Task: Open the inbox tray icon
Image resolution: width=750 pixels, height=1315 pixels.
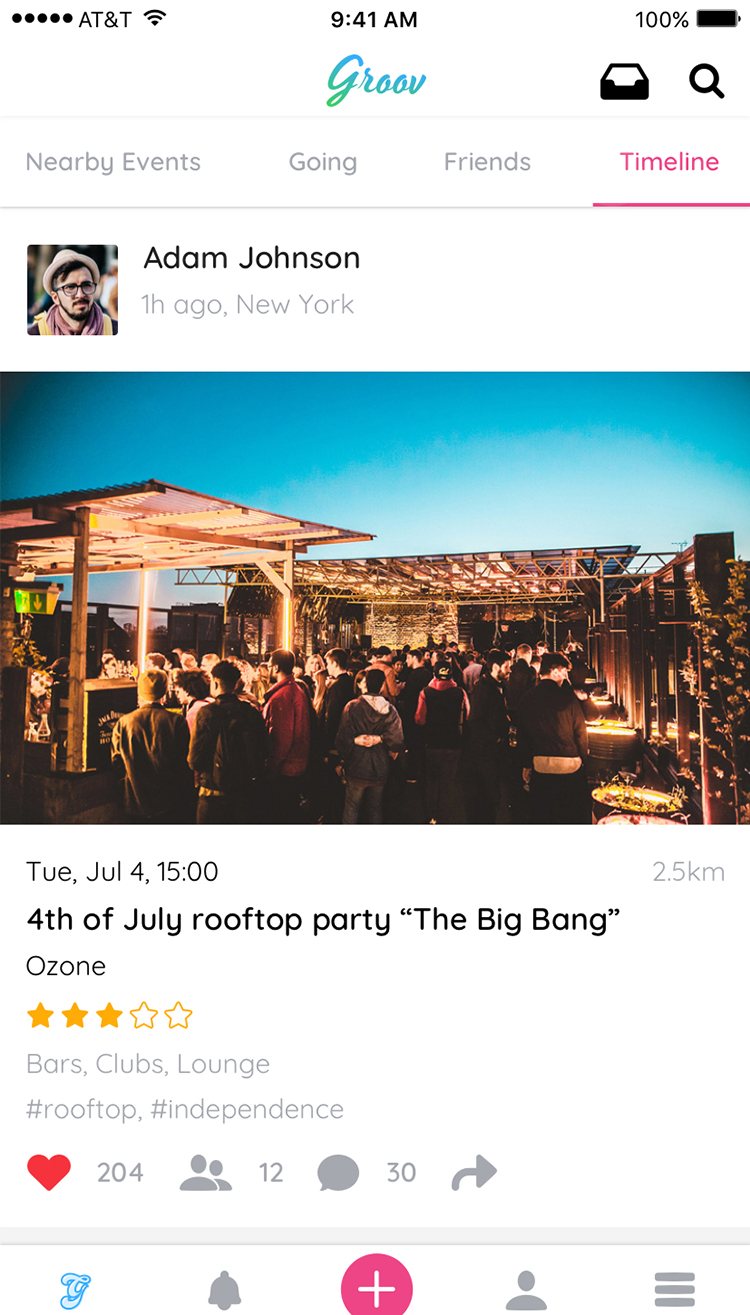Action: (x=624, y=82)
